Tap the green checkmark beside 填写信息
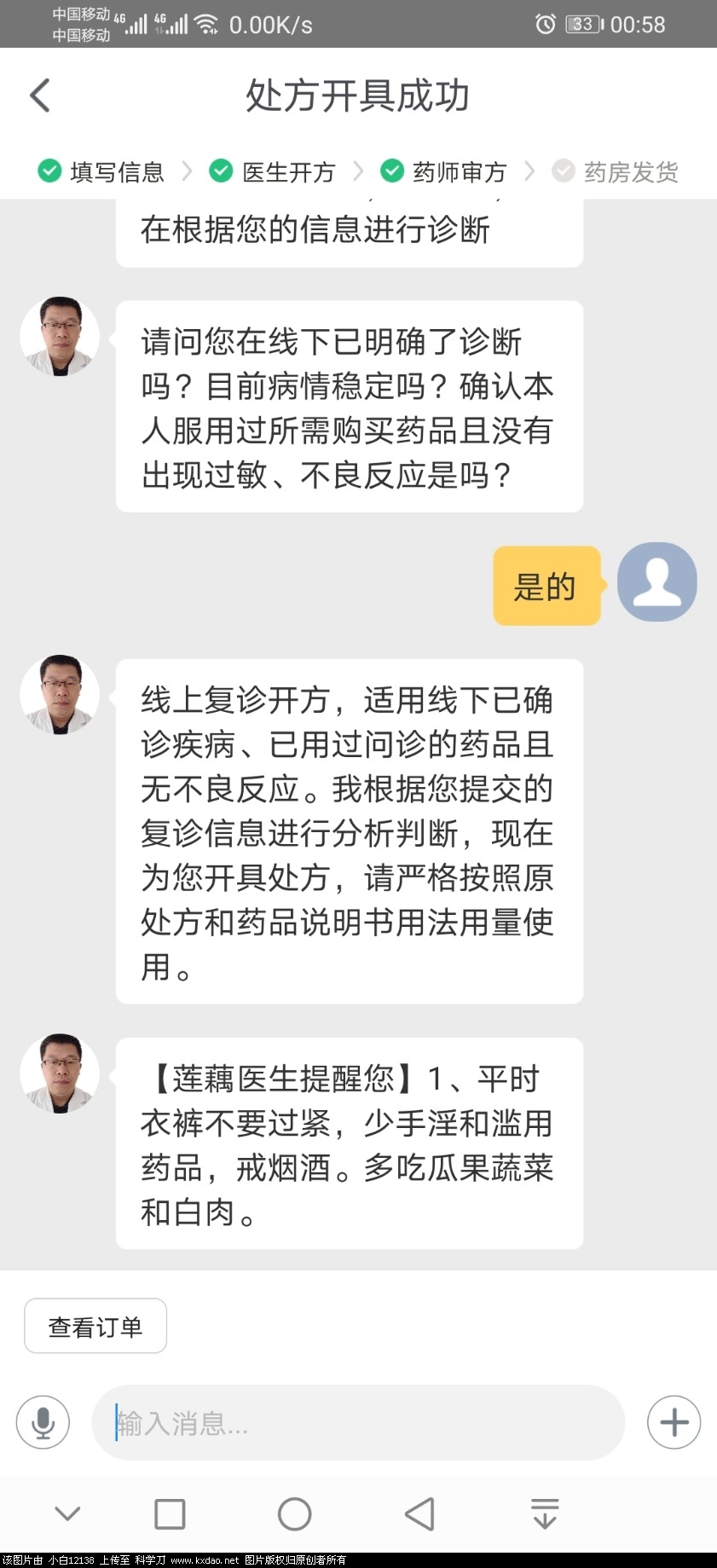This screenshot has height=1568, width=717. (49, 171)
